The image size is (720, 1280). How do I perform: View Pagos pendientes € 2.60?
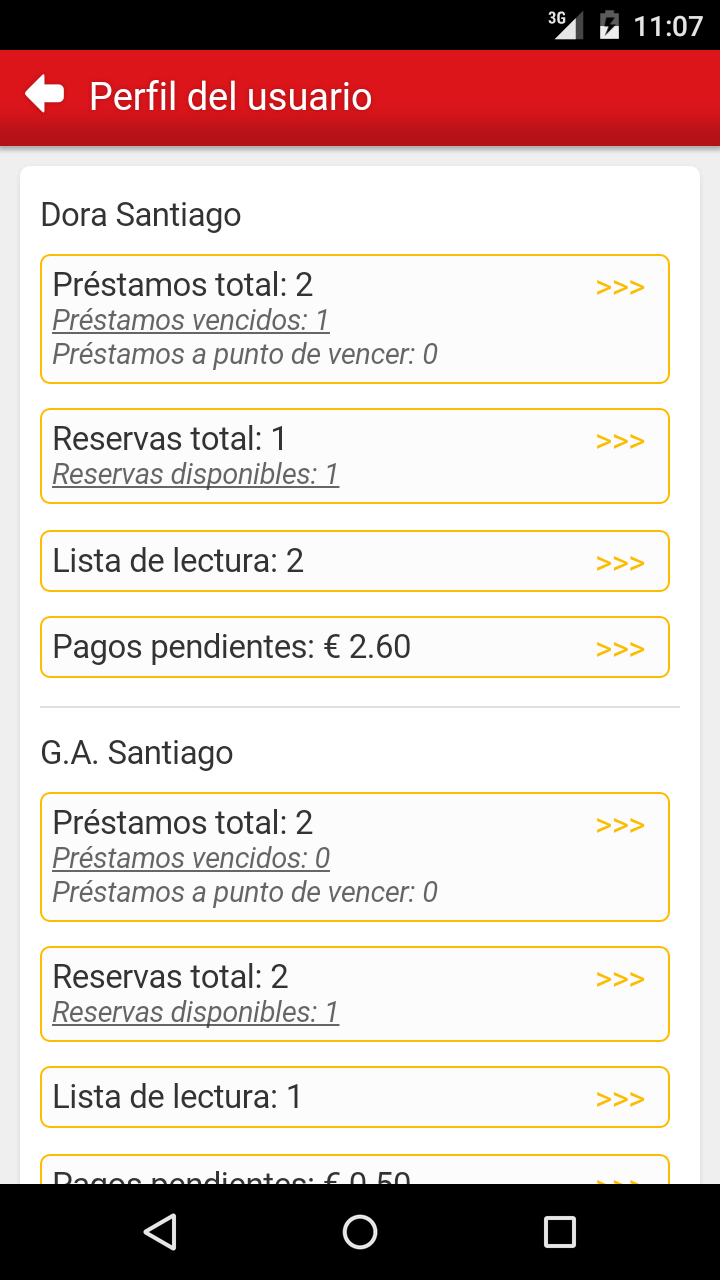(x=355, y=647)
